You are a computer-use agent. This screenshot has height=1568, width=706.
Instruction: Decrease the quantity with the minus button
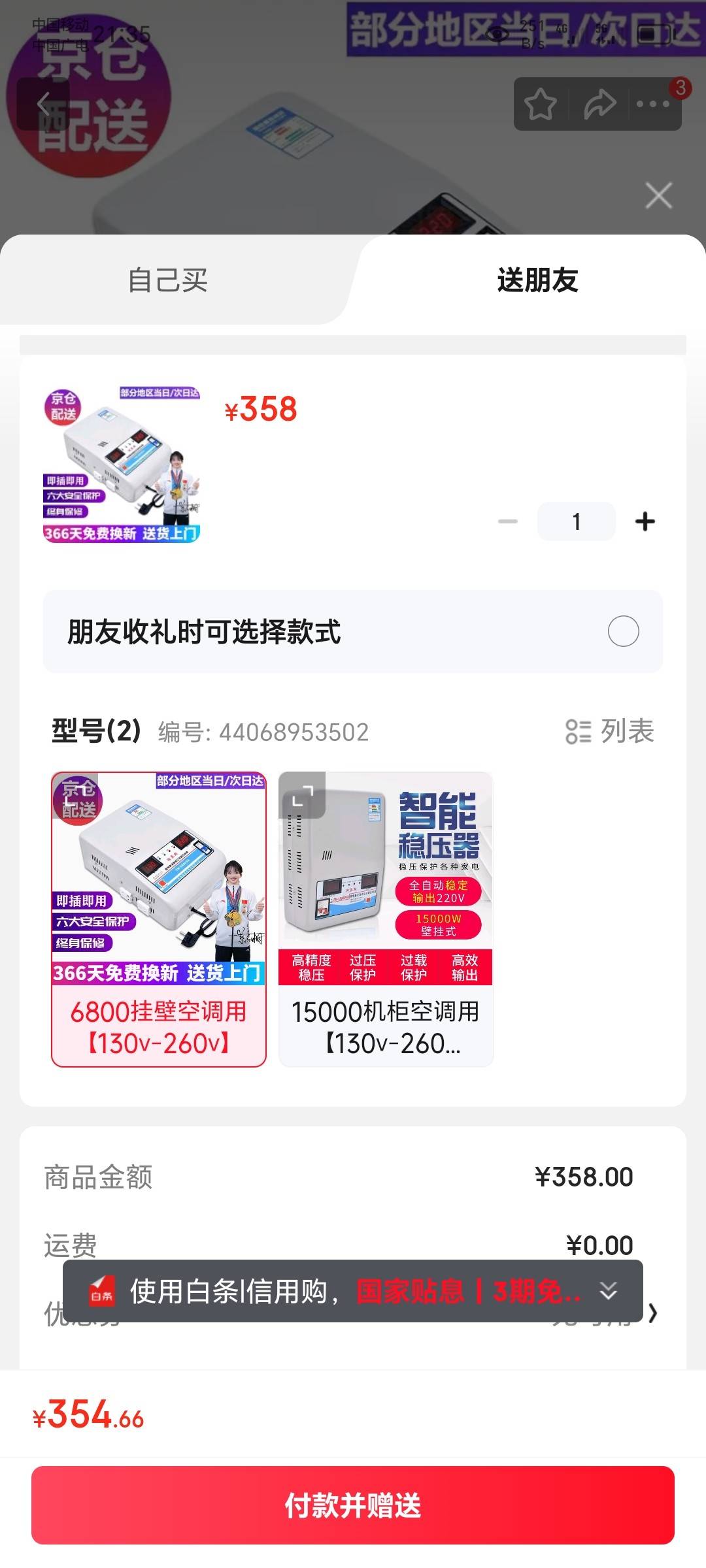point(507,521)
